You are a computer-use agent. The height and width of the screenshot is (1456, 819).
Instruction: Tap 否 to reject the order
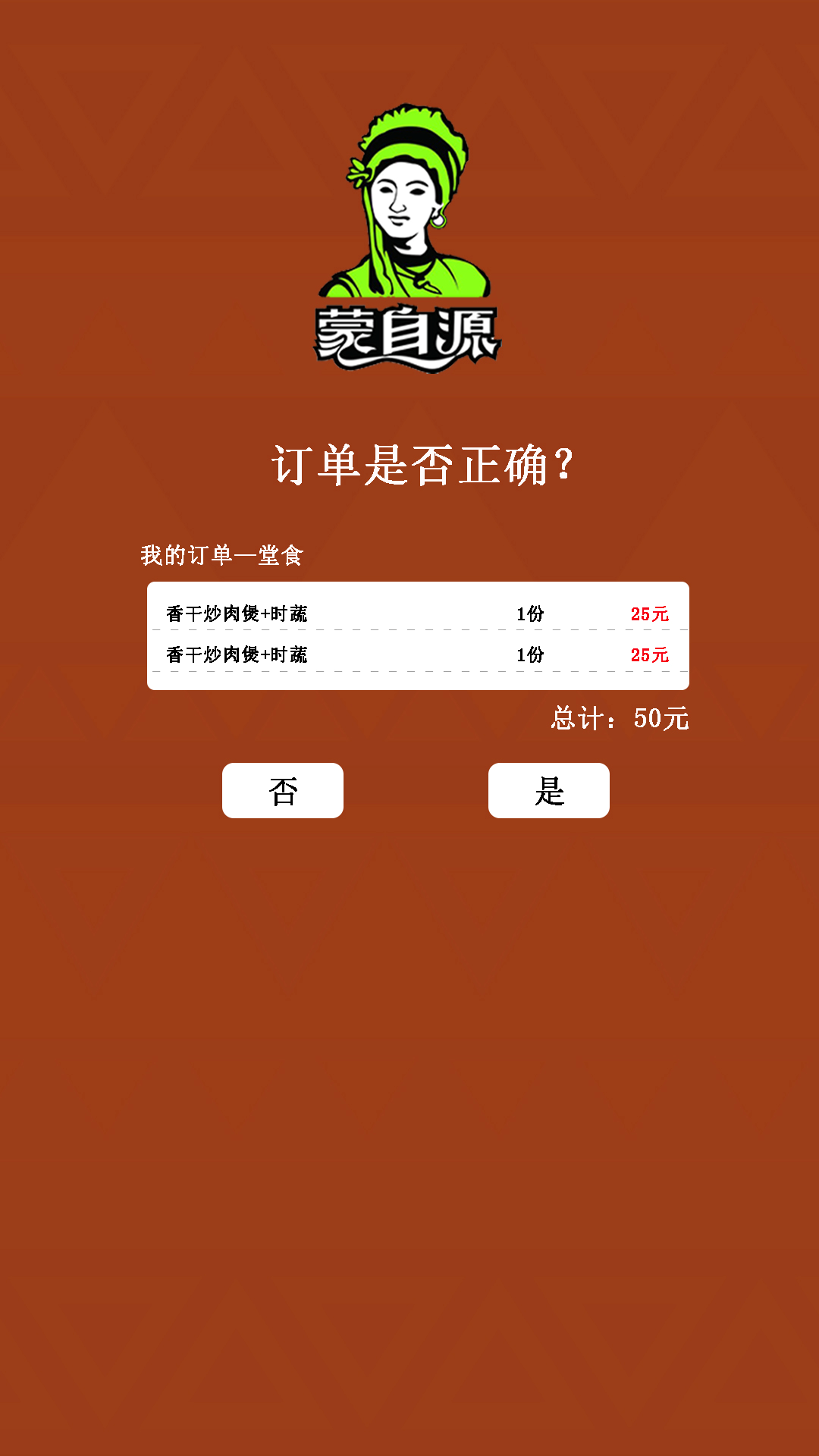point(283,790)
